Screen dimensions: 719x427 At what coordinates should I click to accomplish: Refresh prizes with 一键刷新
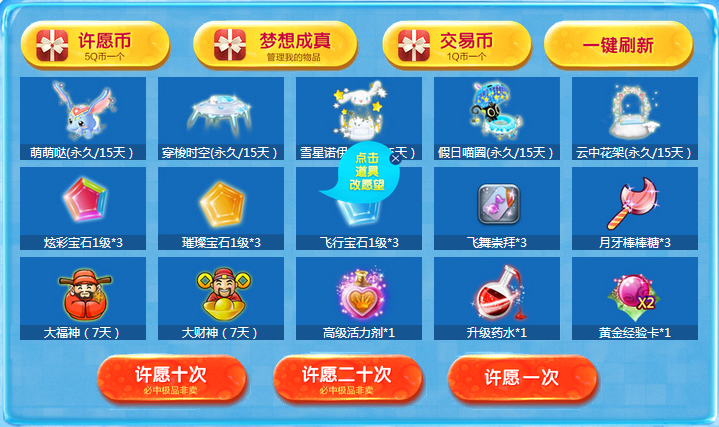[x=618, y=45]
